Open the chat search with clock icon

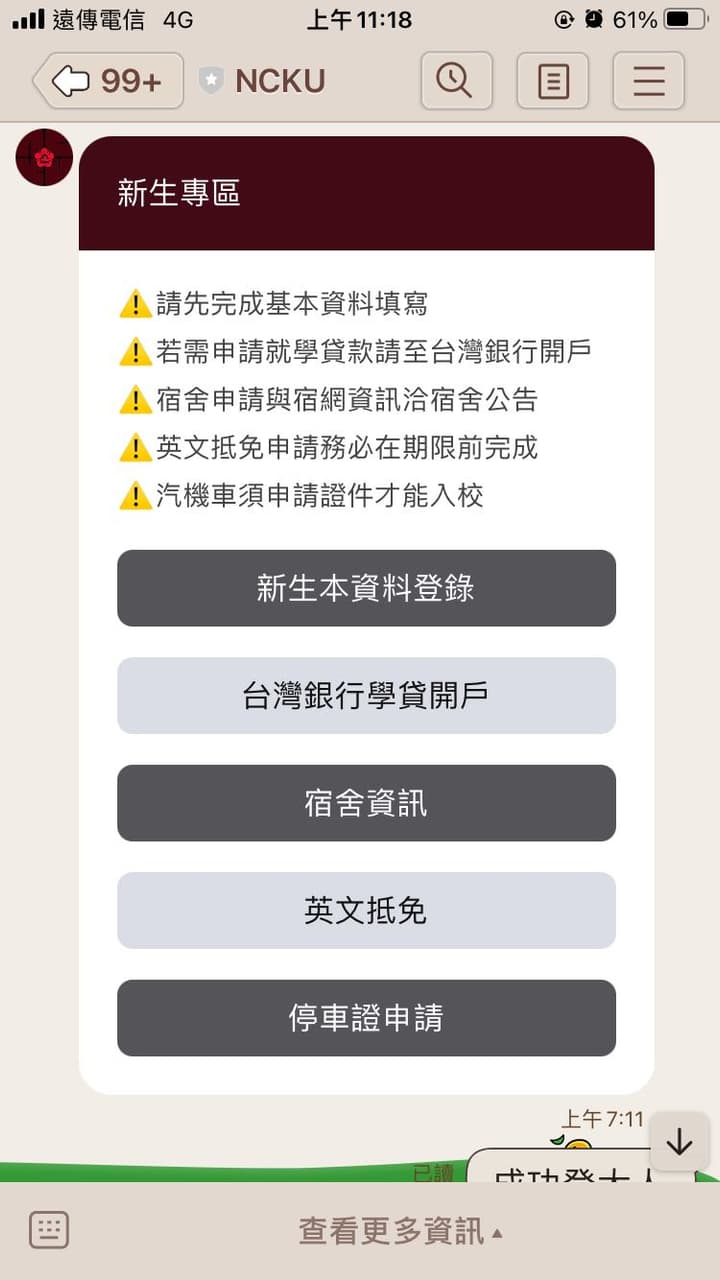457,80
